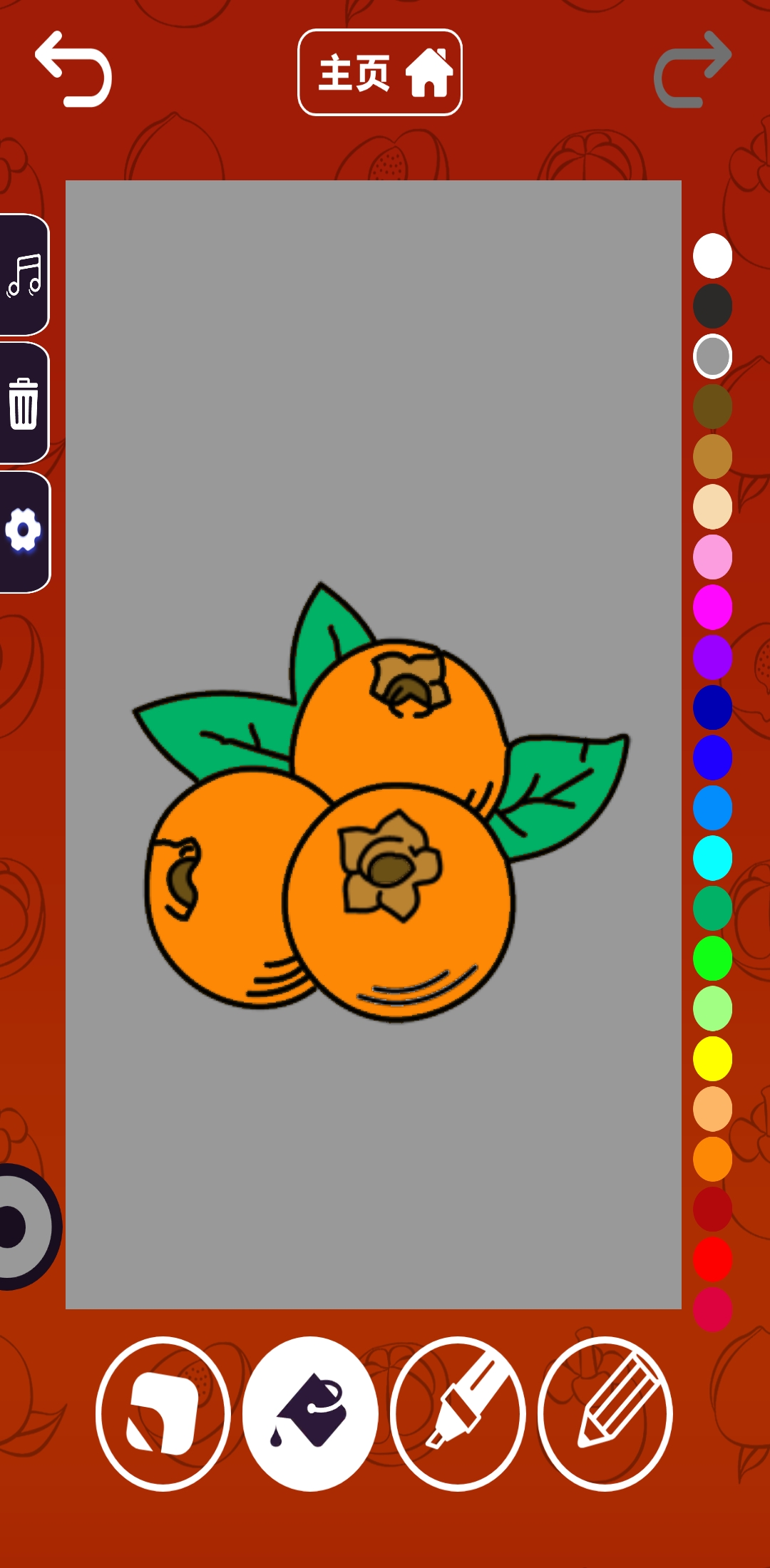Pick the black color swatch
The width and height of the screenshot is (770, 1568).
click(x=712, y=306)
